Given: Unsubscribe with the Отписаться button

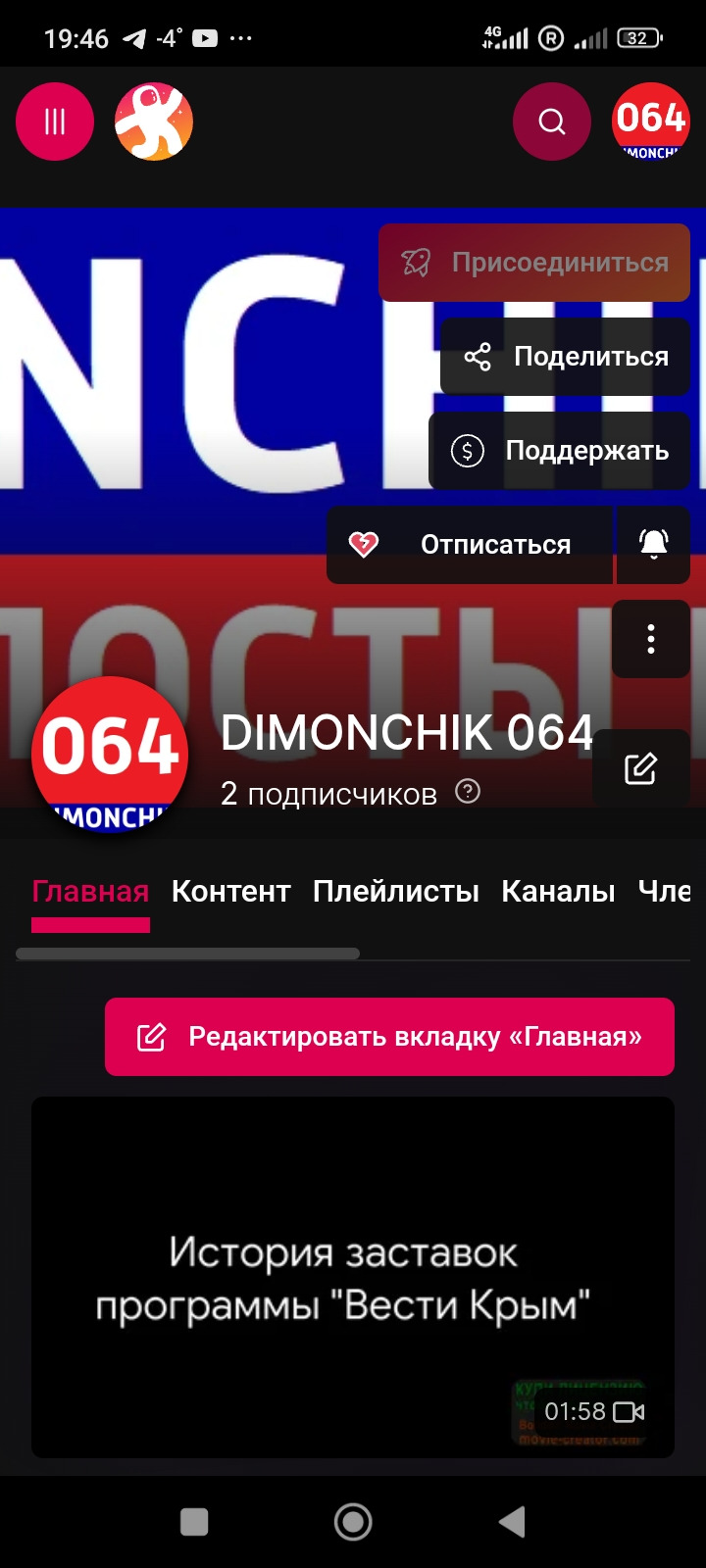Looking at the screenshot, I should point(470,545).
